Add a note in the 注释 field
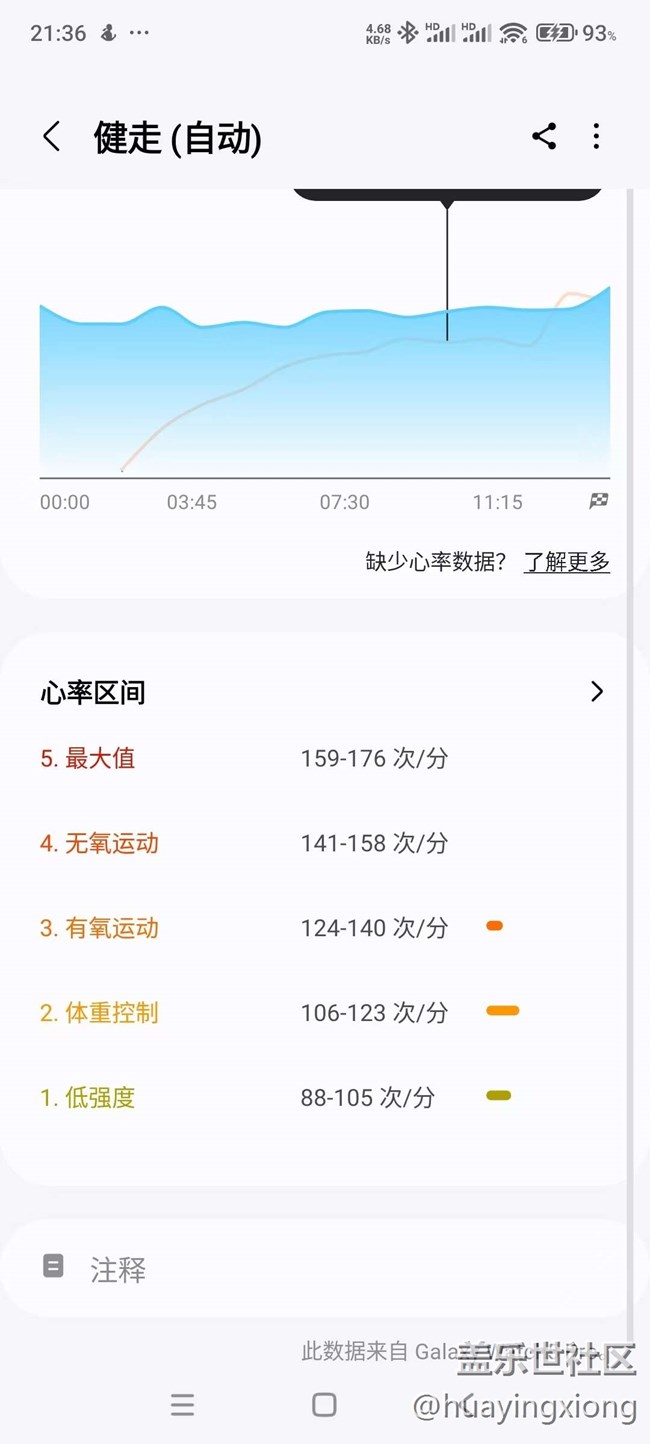The image size is (650, 1444). click(x=316, y=1269)
